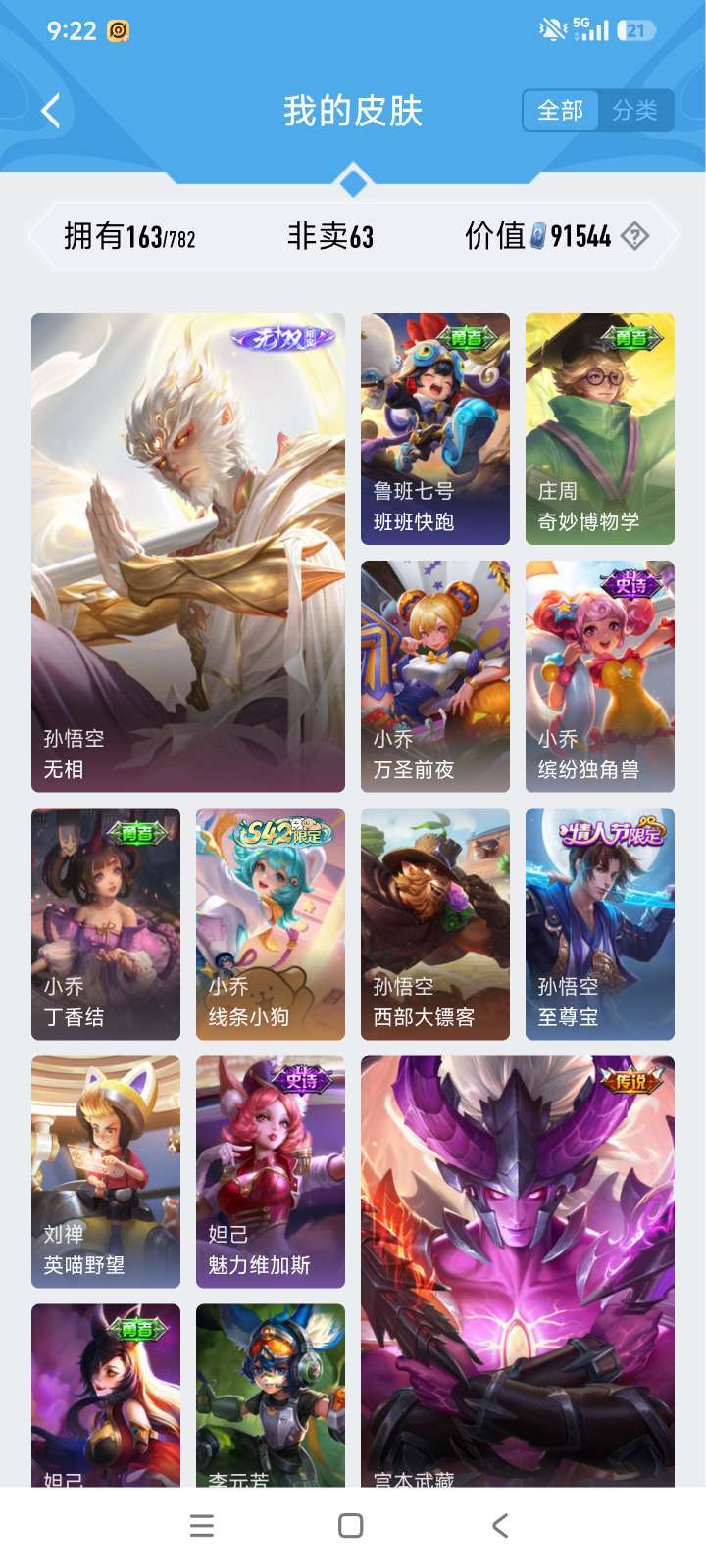Viewport: 706px width, 1568px height.
Task: Tap the recent apps button in navigation bar
Action: 201,1524
